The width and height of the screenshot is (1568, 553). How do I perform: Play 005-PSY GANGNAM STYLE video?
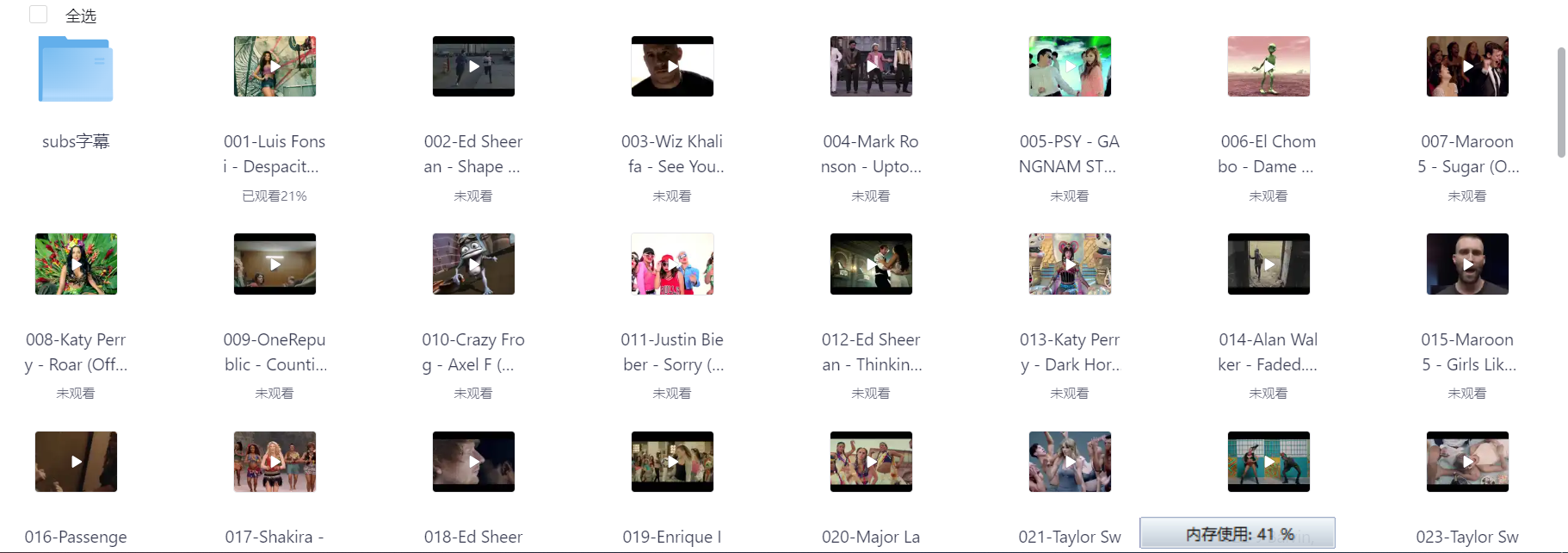[x=1070, y=66]
